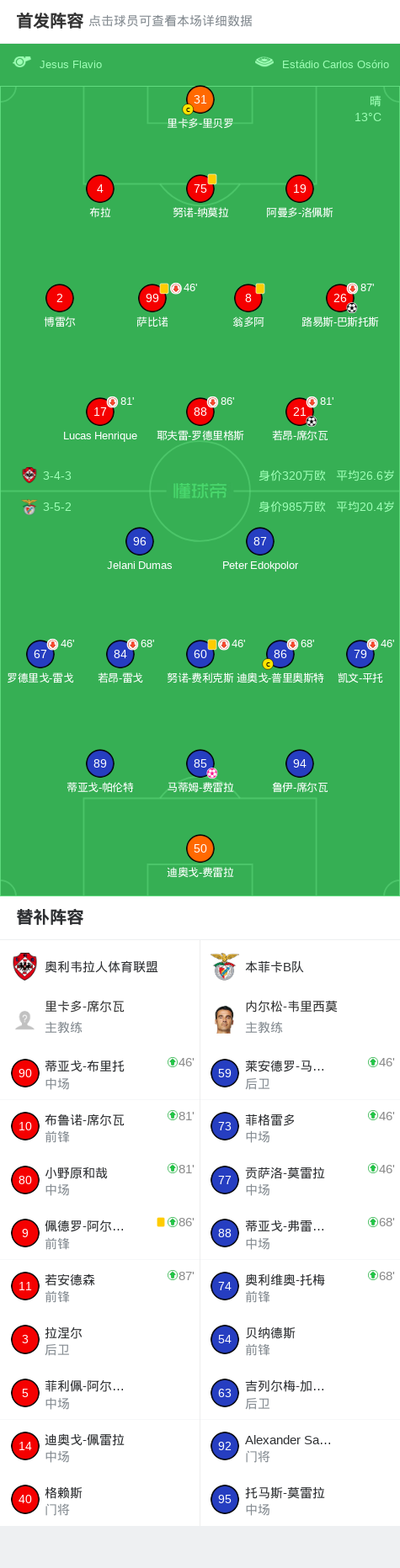Open substitute 蒂亚戈-布里托 number 90
This screenshot has width=400, height=1568.
(x=100, y=1073)
